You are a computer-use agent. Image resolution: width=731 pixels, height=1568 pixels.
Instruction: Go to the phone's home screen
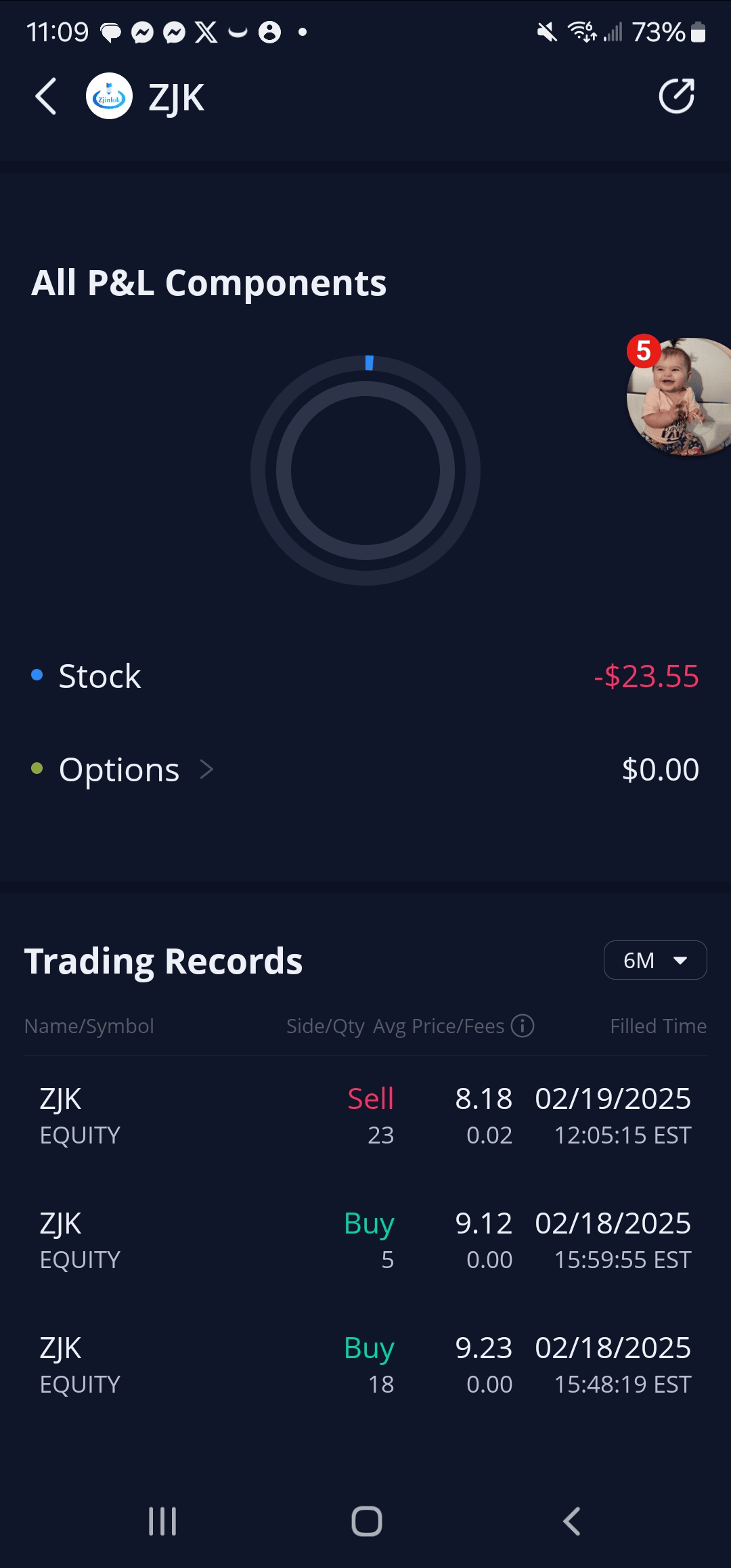[x=366, y=1521]
